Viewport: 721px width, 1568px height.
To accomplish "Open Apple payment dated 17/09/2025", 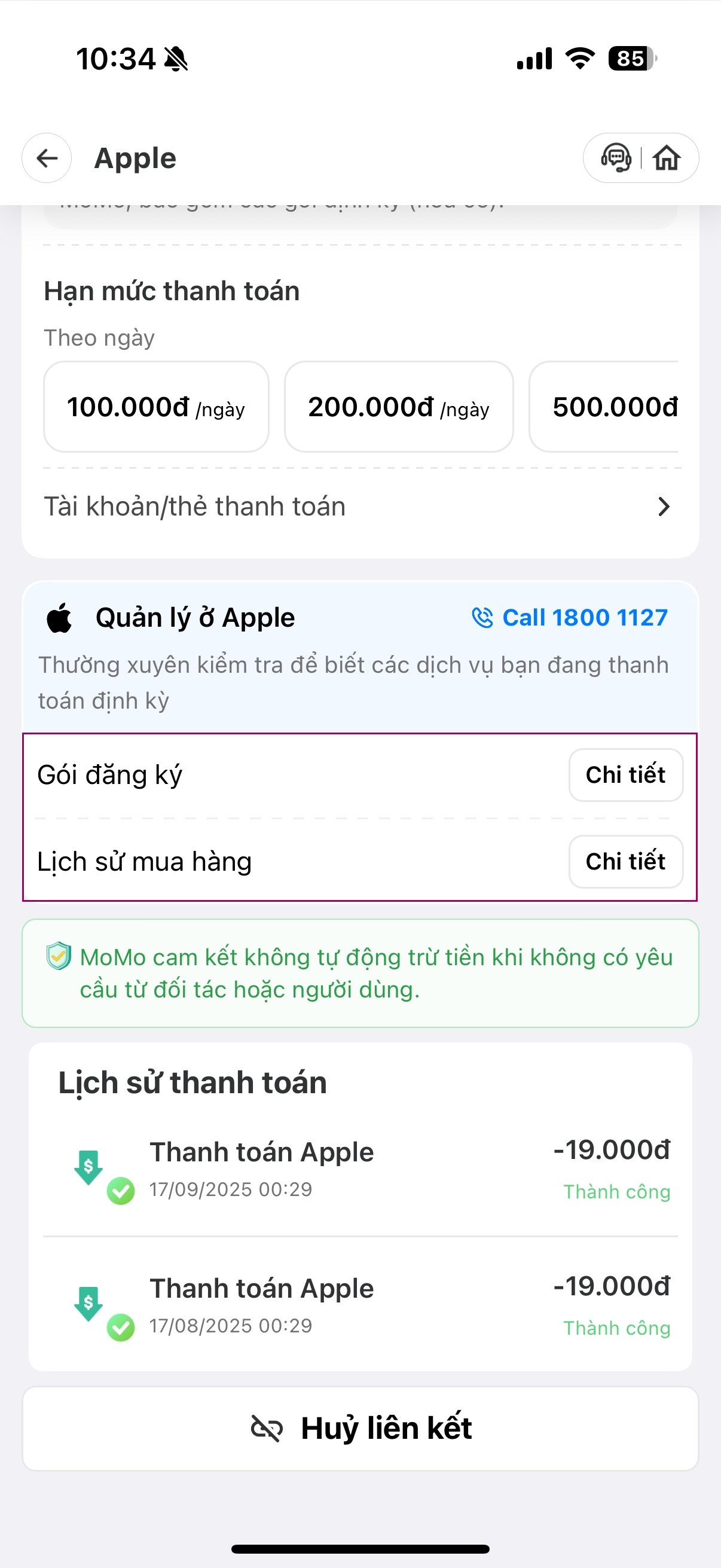I will (x=359, y=1169).
